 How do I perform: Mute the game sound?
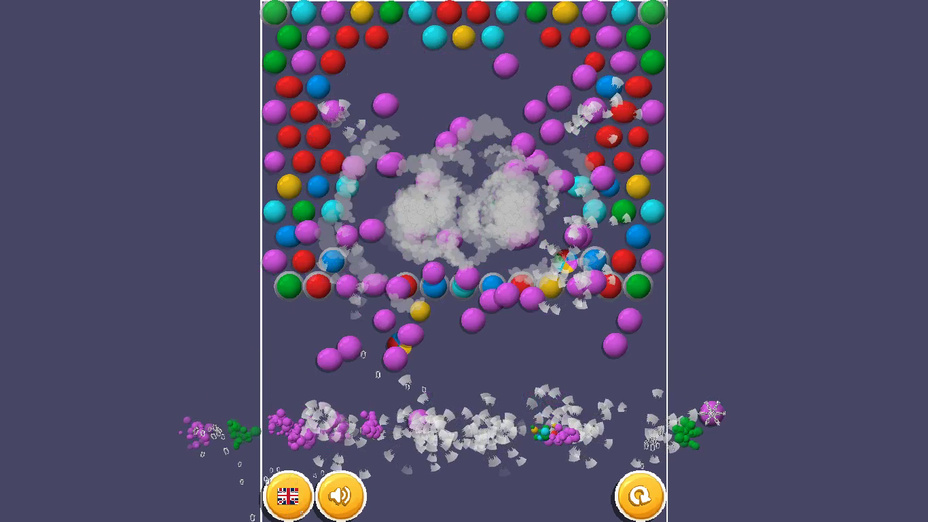[341, 496]
